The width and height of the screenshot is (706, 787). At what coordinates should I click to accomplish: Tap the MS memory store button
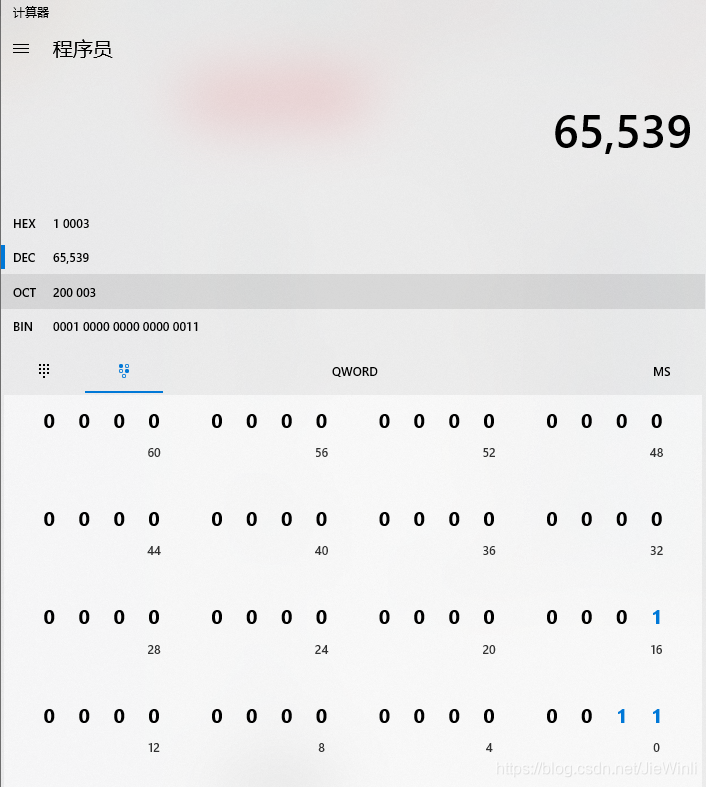662,372
